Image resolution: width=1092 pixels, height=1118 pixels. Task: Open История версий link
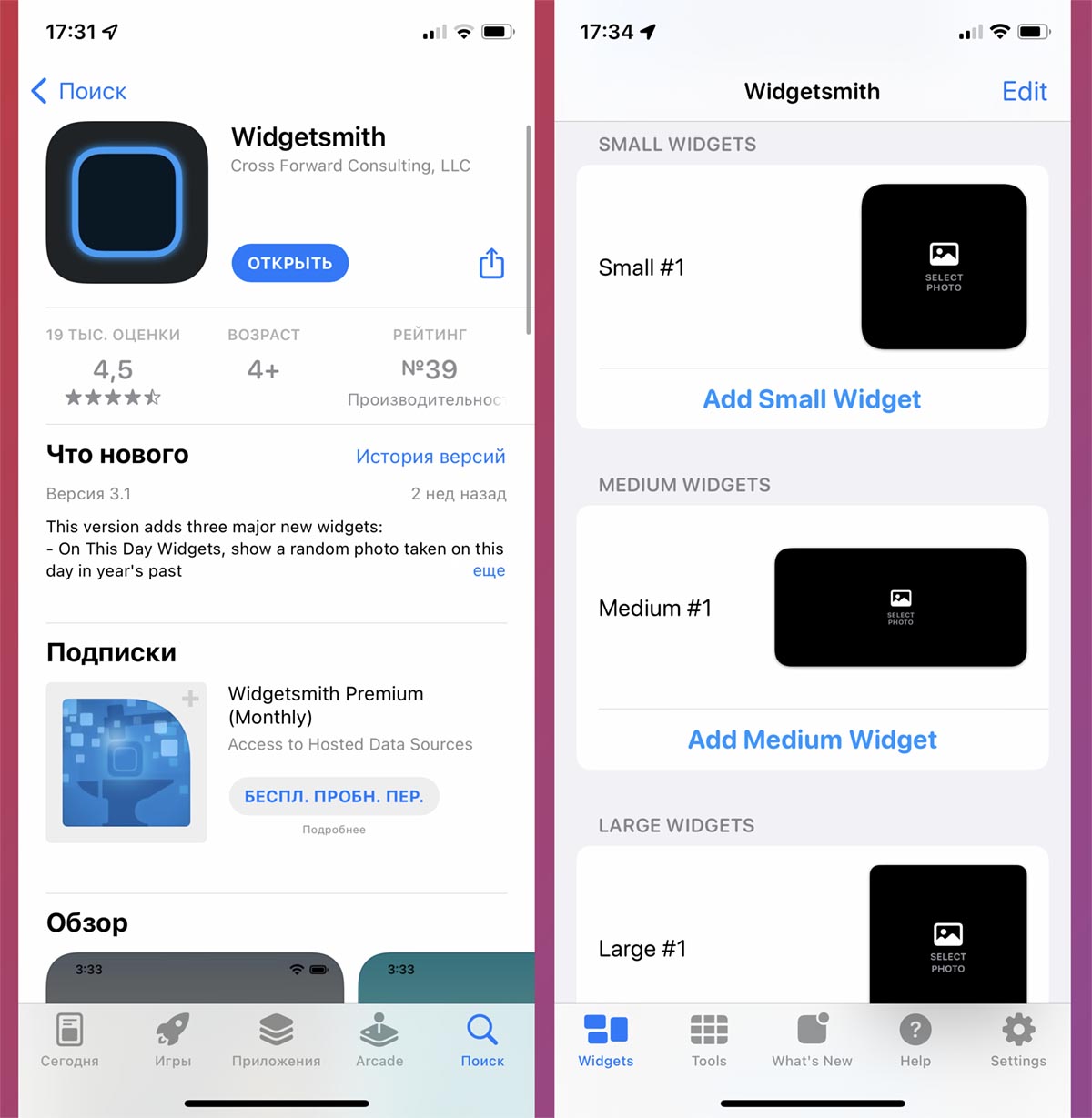click(x=430, y=457)
